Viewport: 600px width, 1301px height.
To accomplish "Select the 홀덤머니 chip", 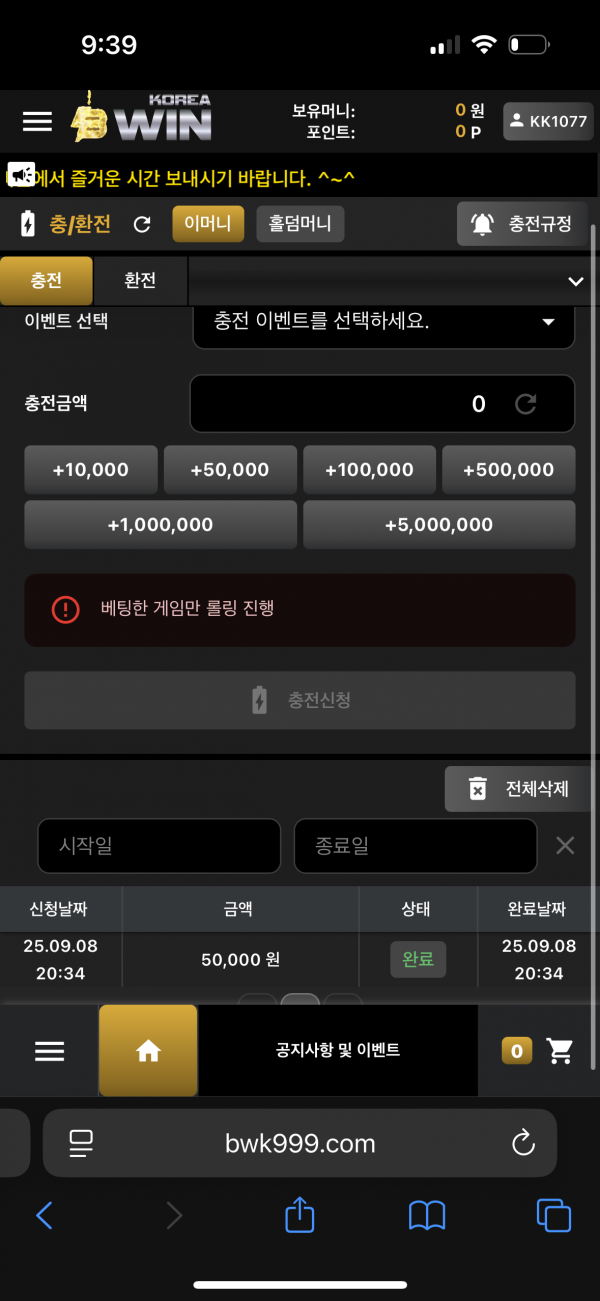I will [300, 224].
